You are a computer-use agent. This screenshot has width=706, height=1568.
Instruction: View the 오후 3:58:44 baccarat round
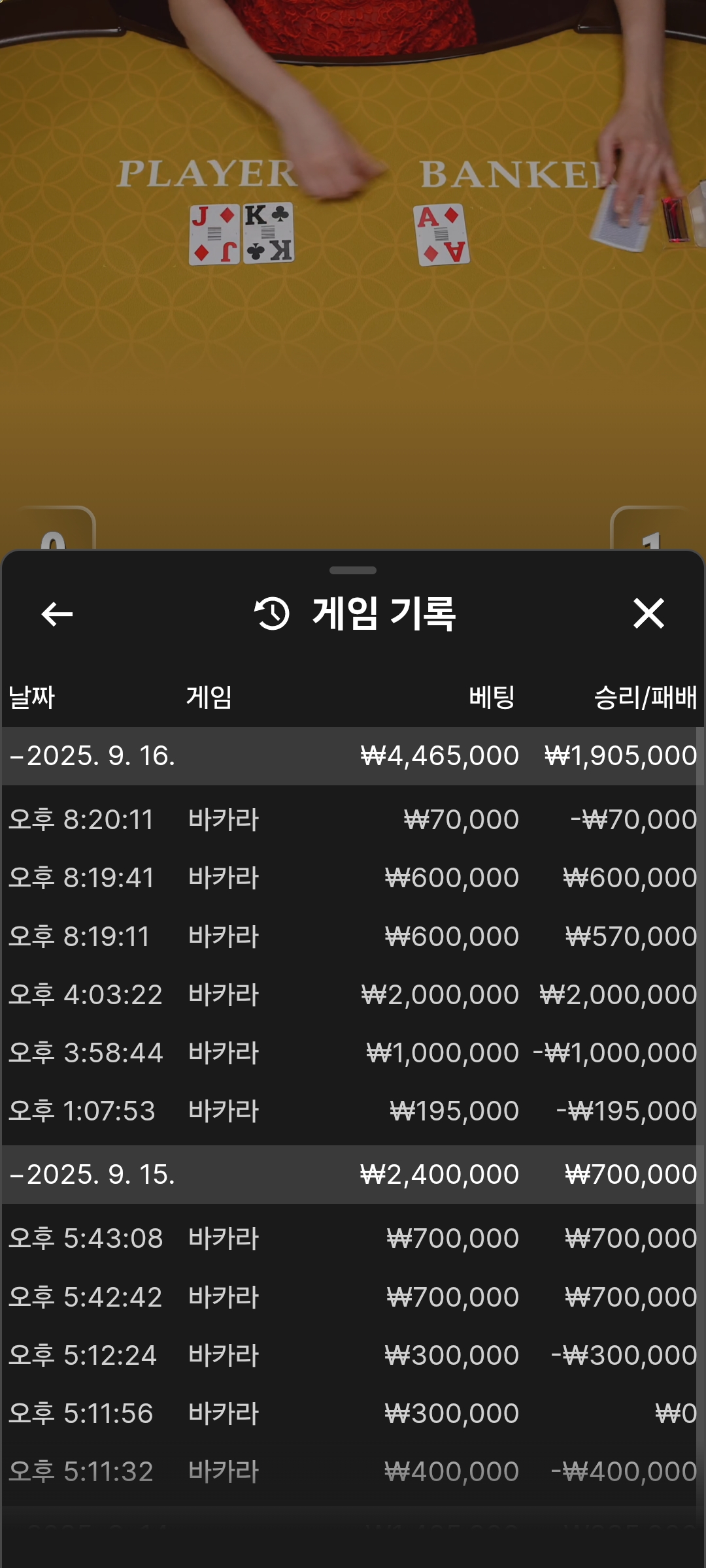point(353,1053)
